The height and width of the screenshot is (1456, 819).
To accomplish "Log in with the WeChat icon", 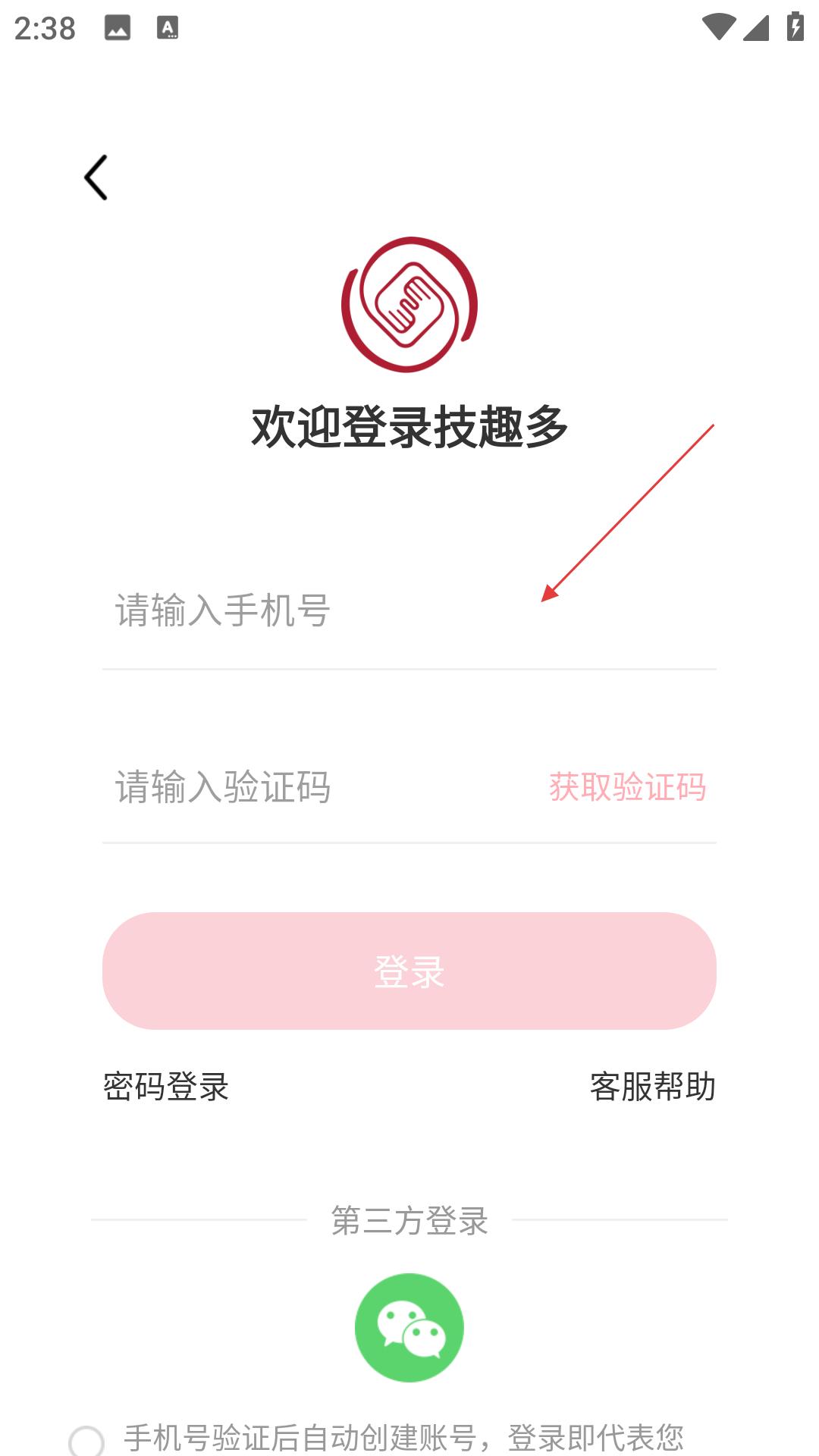I will tap(409, 1328).
